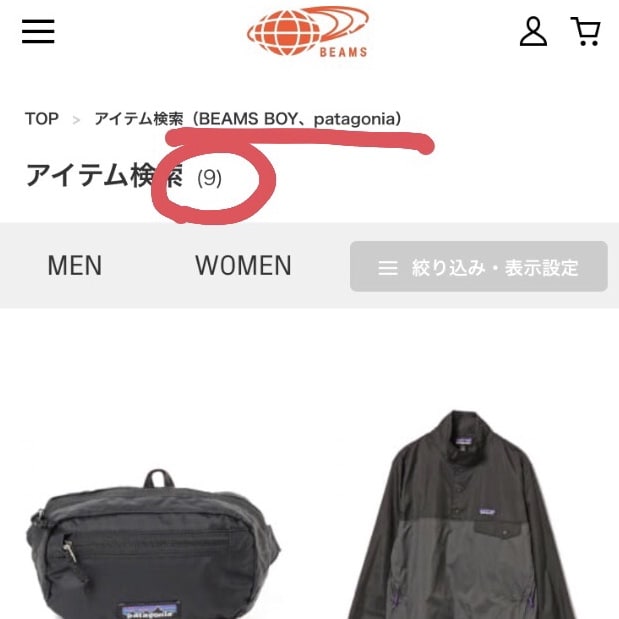
Task: Open the account profile icon
Action: pos(533,32)
